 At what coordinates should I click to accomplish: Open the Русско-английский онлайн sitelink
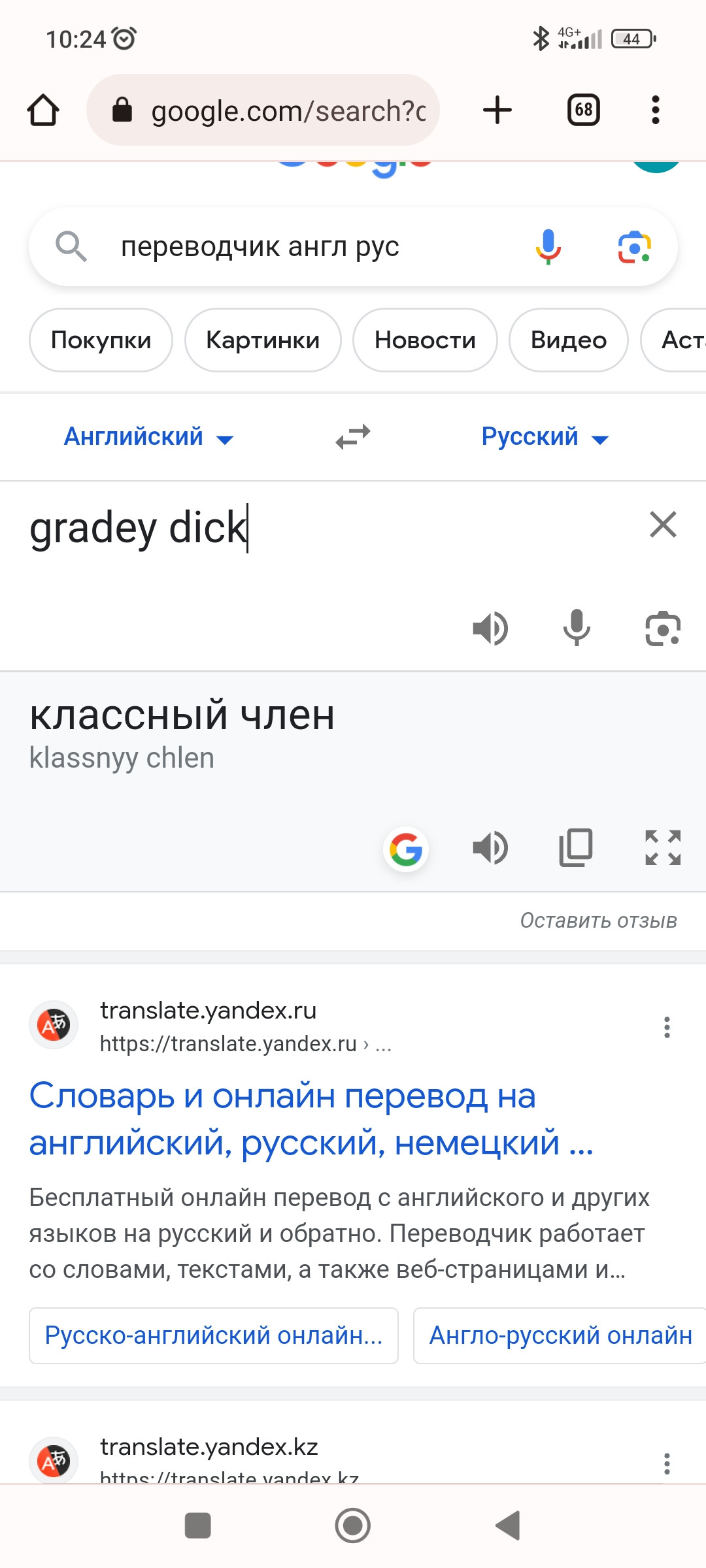tap(214, 1335)
